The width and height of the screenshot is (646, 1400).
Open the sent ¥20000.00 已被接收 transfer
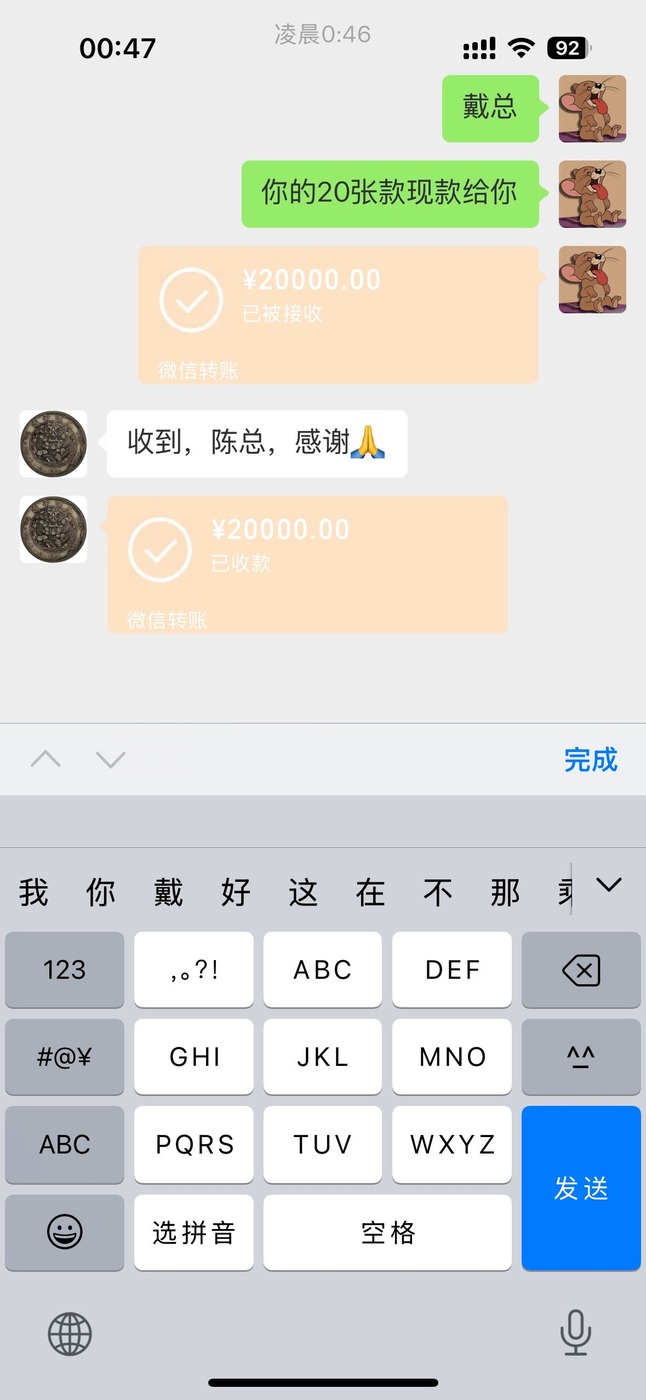click(338, 314)
